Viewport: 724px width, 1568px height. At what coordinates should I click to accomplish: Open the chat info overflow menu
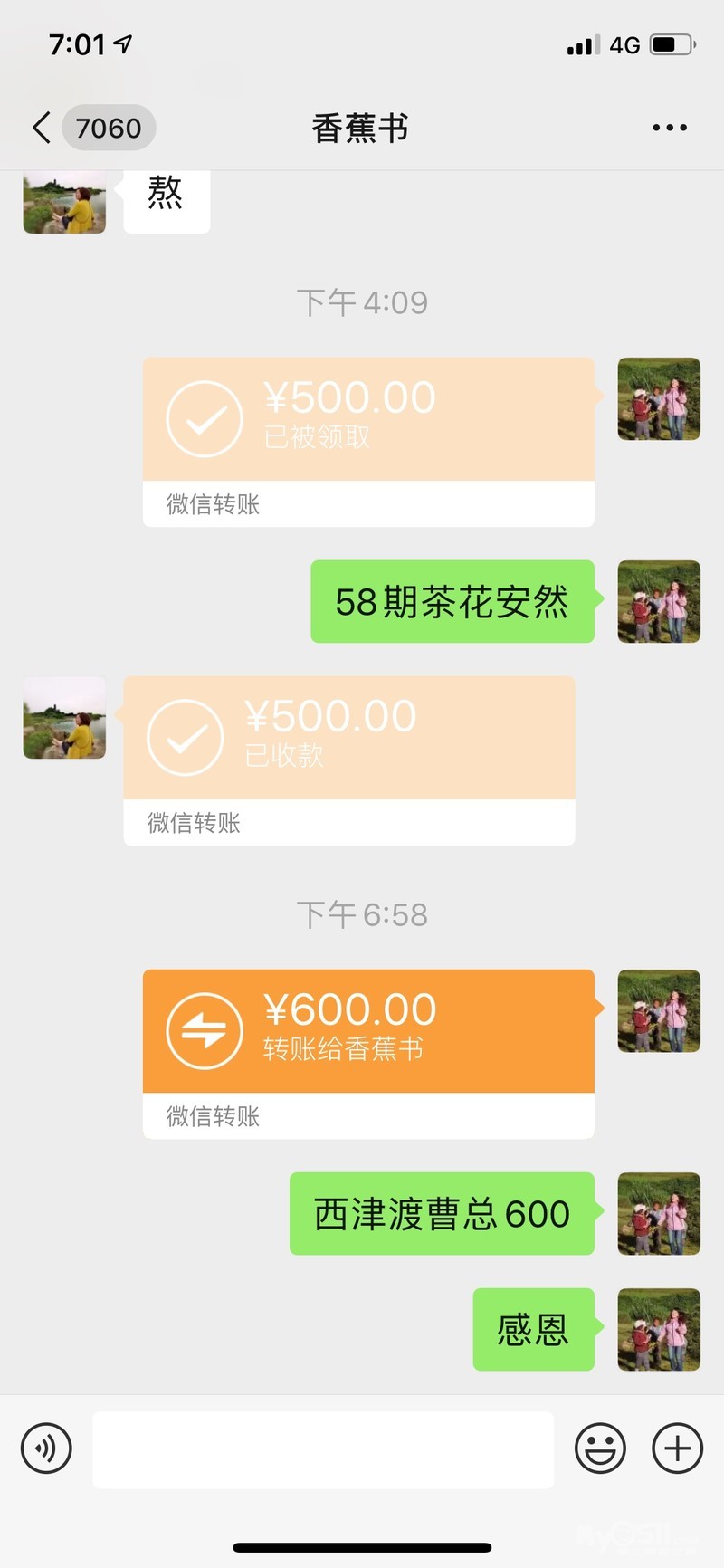670,128
